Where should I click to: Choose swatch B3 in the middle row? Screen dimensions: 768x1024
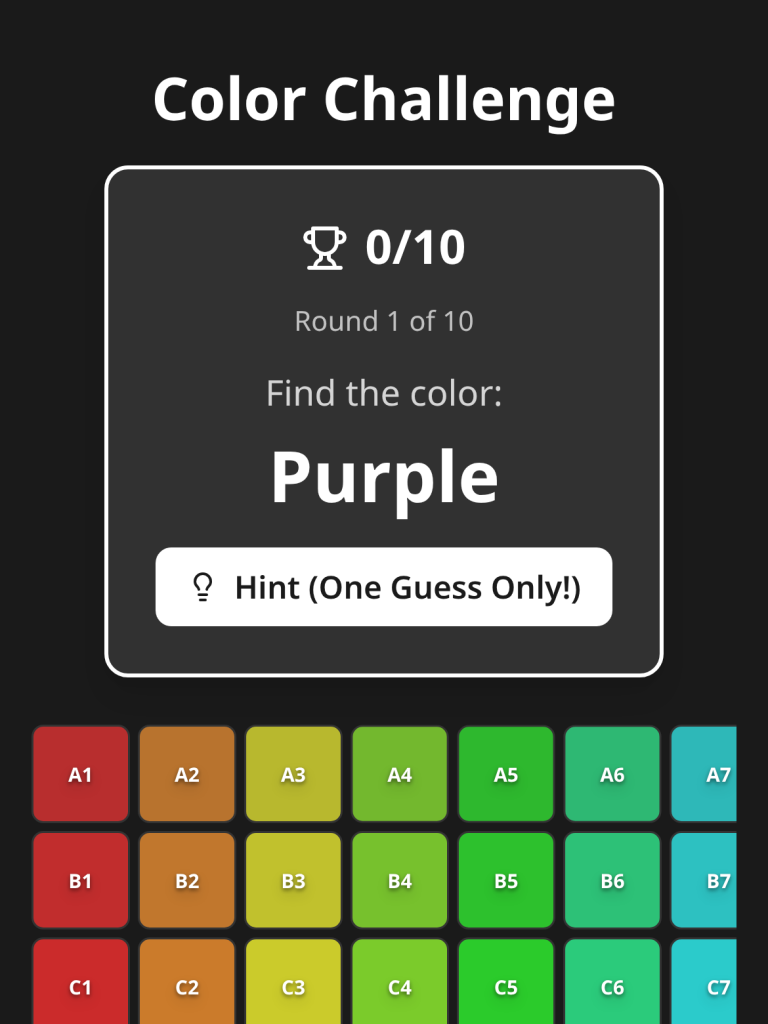tap(293, 880)
